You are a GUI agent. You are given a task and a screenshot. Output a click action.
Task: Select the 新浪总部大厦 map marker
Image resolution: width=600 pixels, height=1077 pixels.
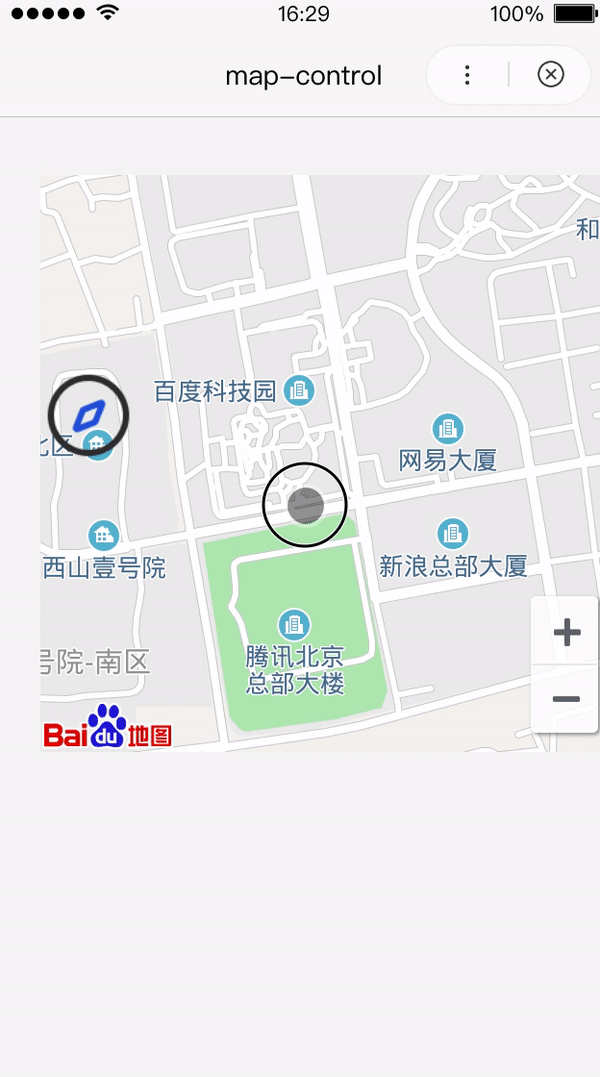pos(453,534)
